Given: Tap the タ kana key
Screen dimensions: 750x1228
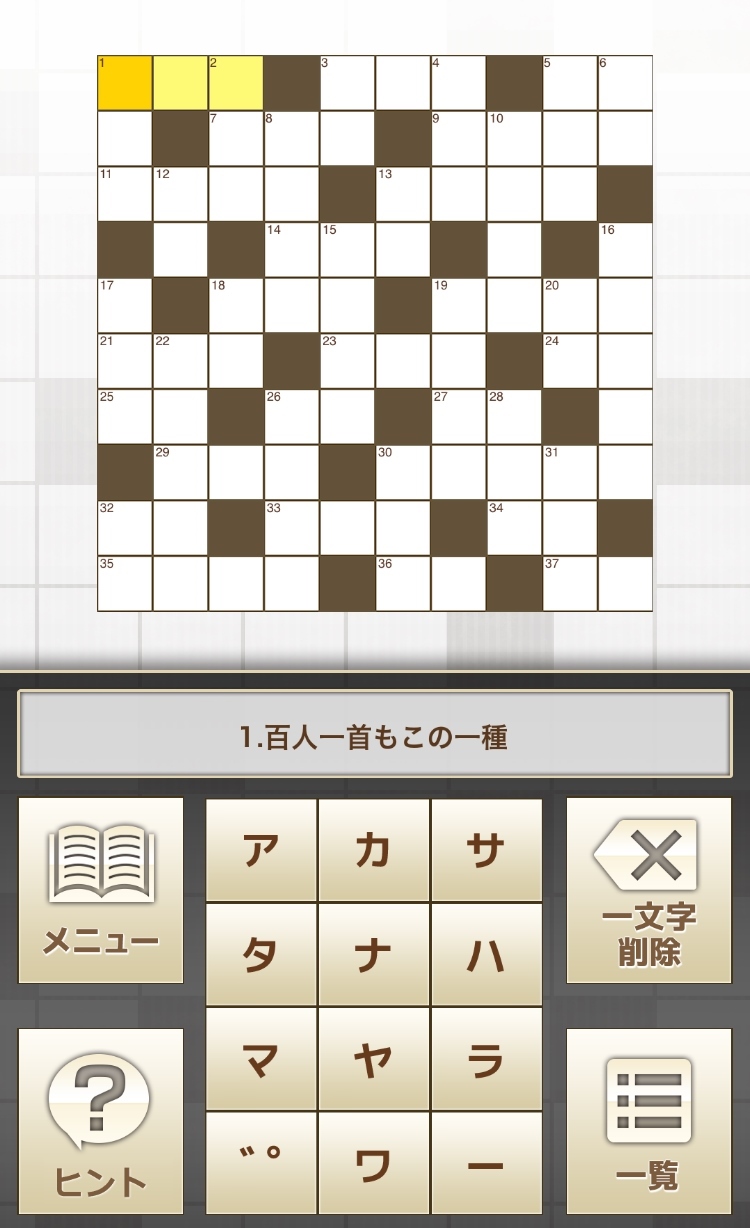Looking at the screenshot, I should 261,955.
